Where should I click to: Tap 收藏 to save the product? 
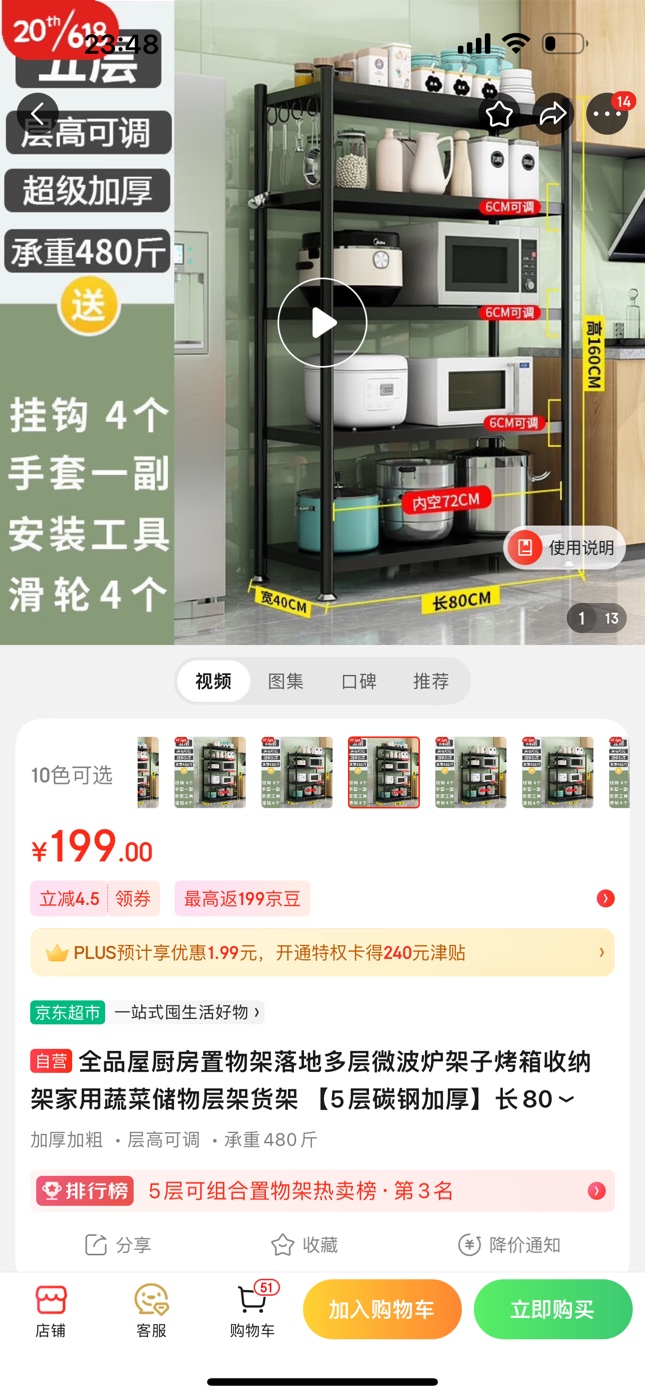[x=305, y=1245]
